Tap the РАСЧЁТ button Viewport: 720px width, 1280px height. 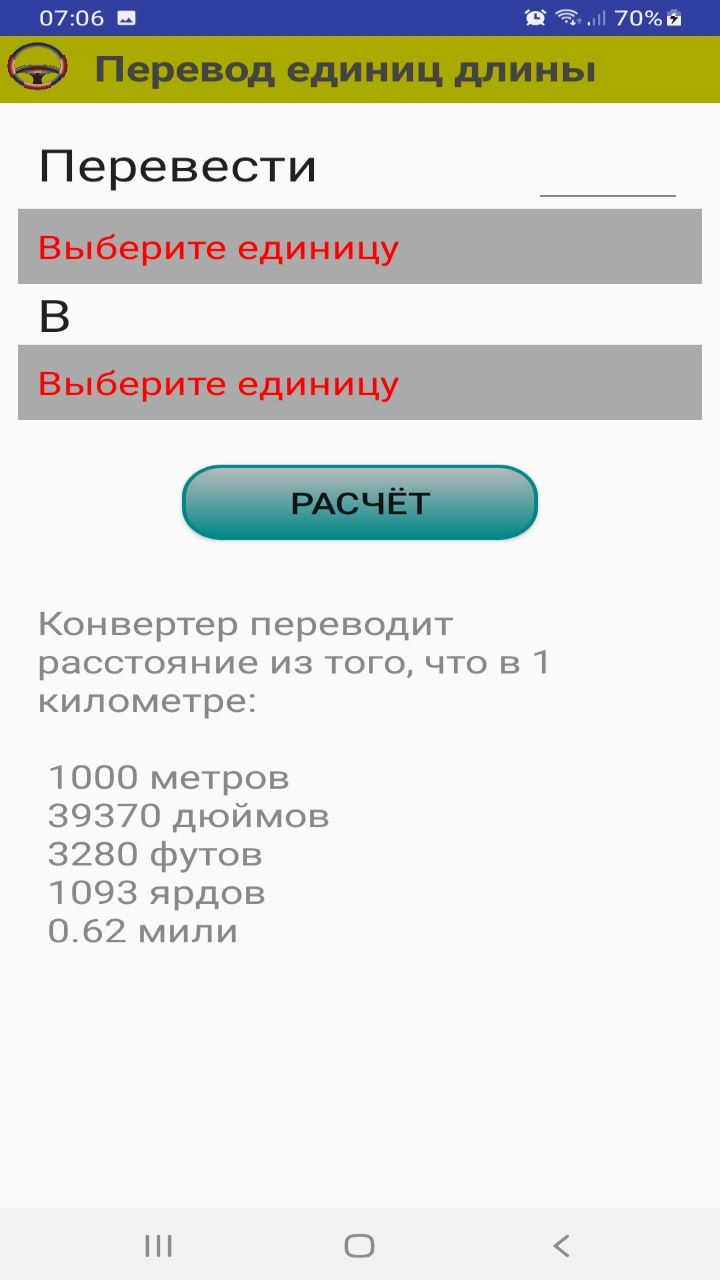coord(360,503)
